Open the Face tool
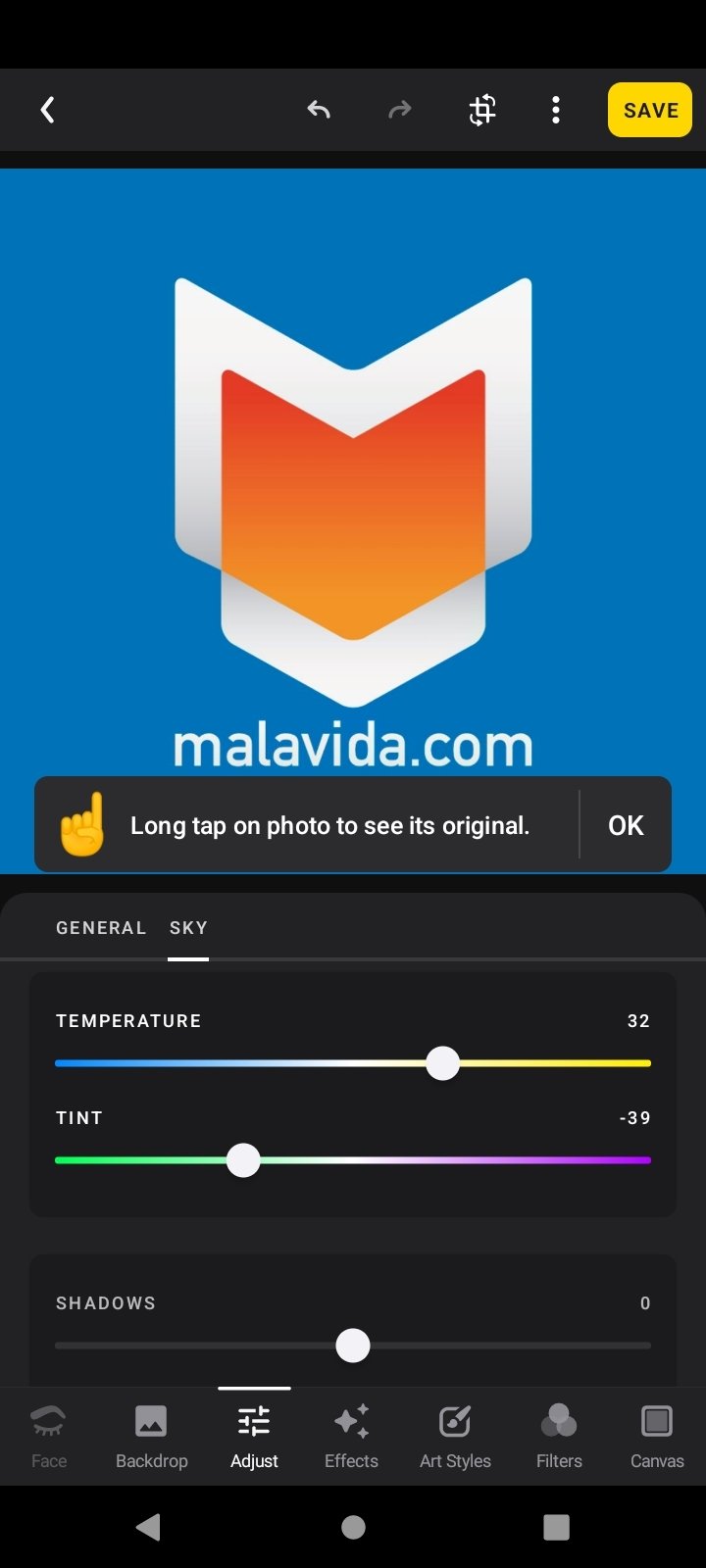The width and height of the screenshot is (706, 1568). tap(49, 1437)
